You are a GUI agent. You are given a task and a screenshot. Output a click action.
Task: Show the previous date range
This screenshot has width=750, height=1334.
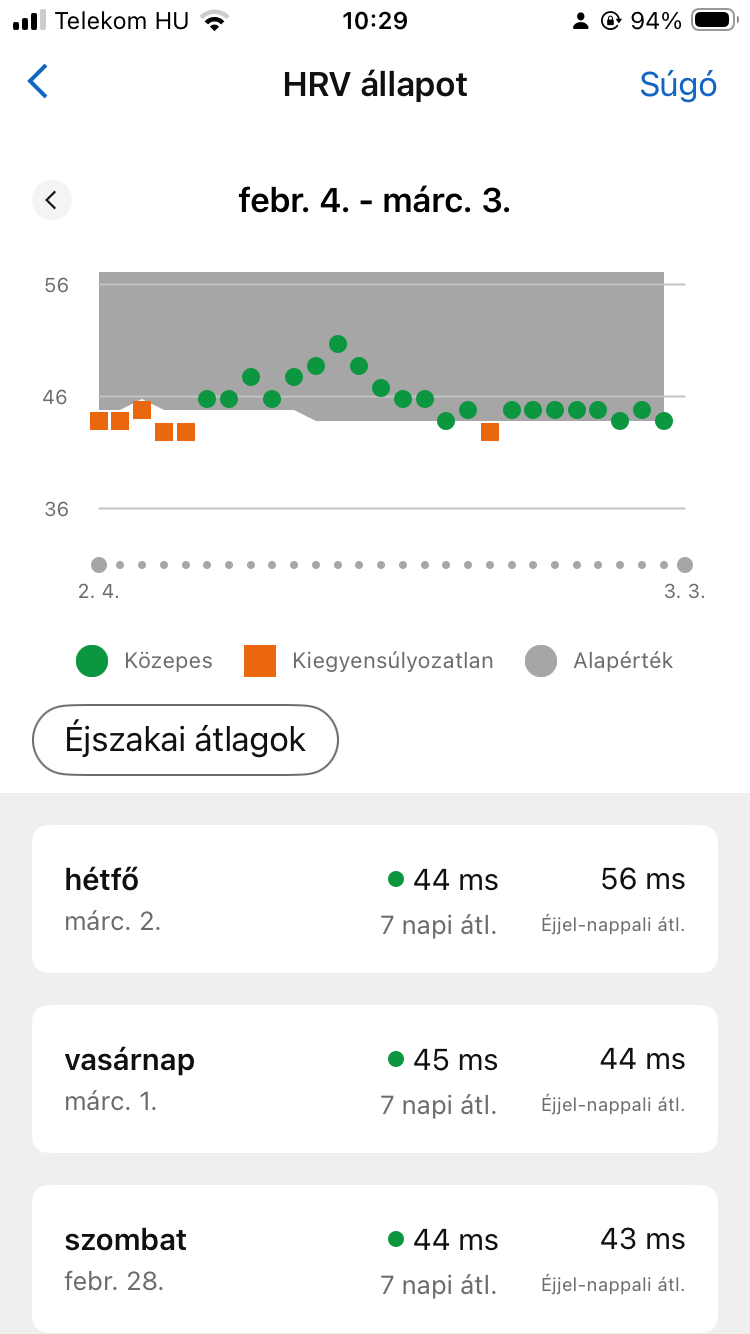[x=51, y=200]
